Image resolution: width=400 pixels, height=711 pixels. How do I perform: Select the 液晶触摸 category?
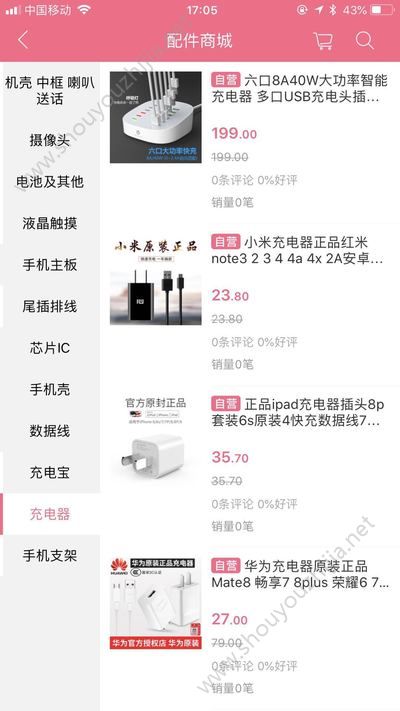pyautogui.click(x=50, y=223)
